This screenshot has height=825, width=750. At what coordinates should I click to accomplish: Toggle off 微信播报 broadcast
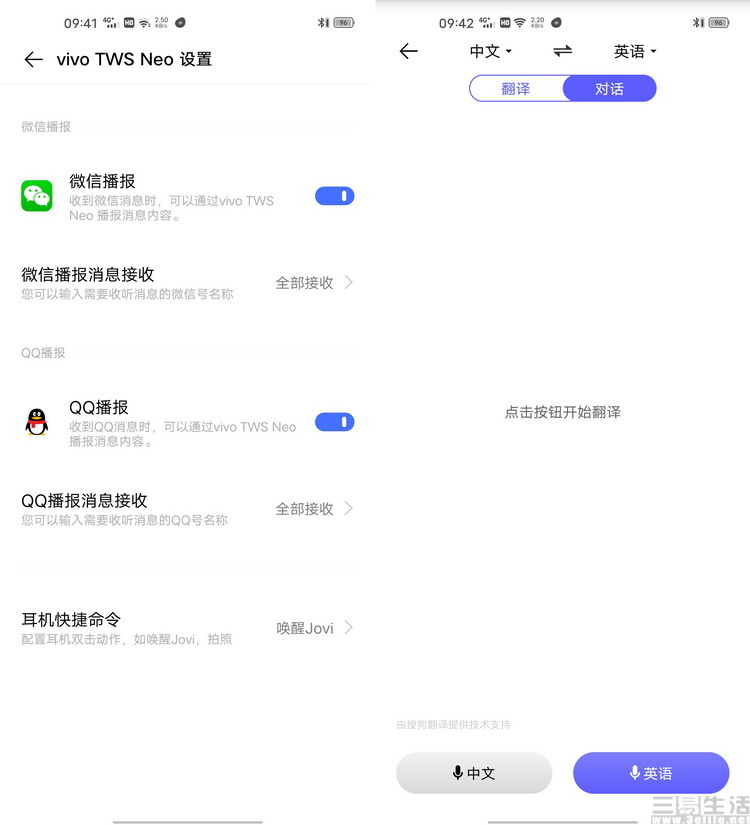[334, 196]
